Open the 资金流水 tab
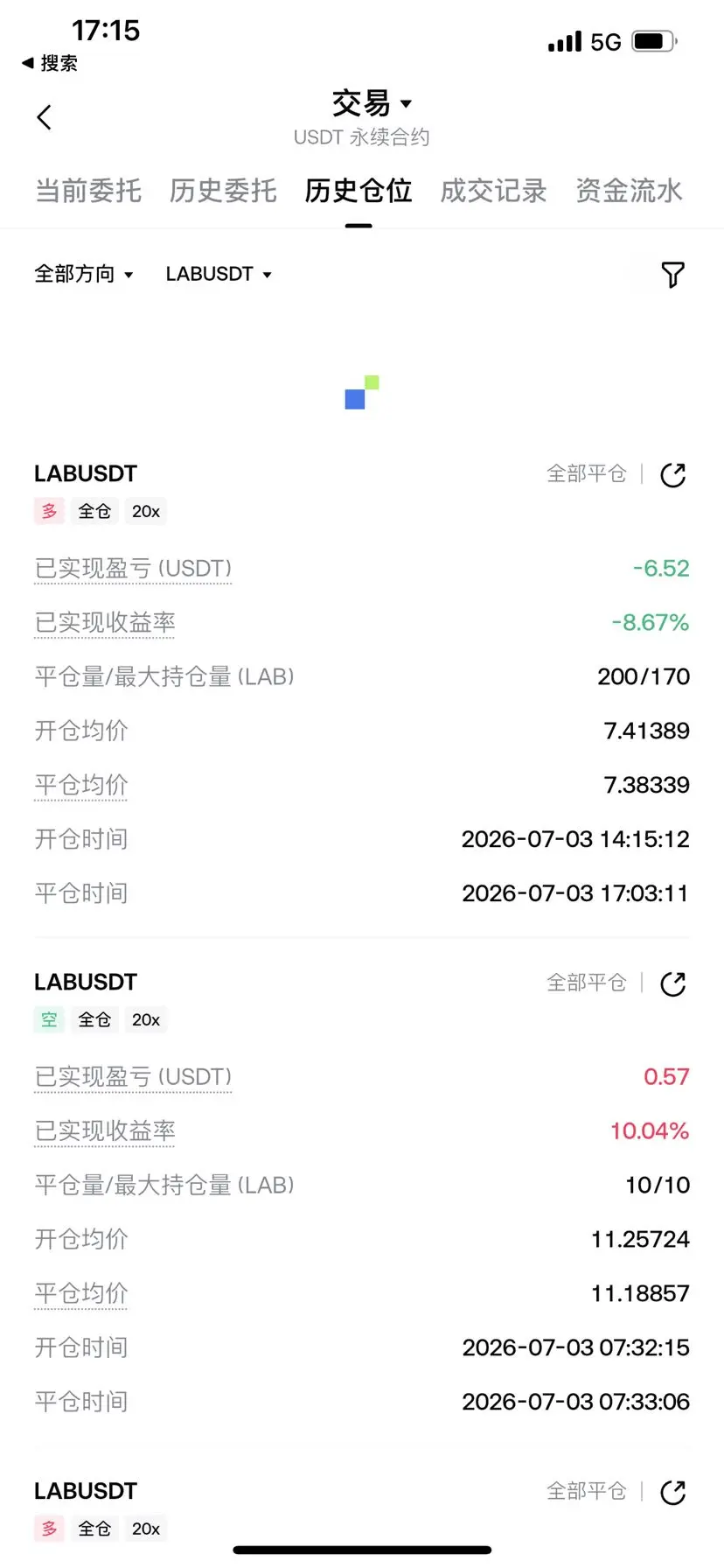The width and height of the screenshot is (724, 1568). [x=629, y=191]
